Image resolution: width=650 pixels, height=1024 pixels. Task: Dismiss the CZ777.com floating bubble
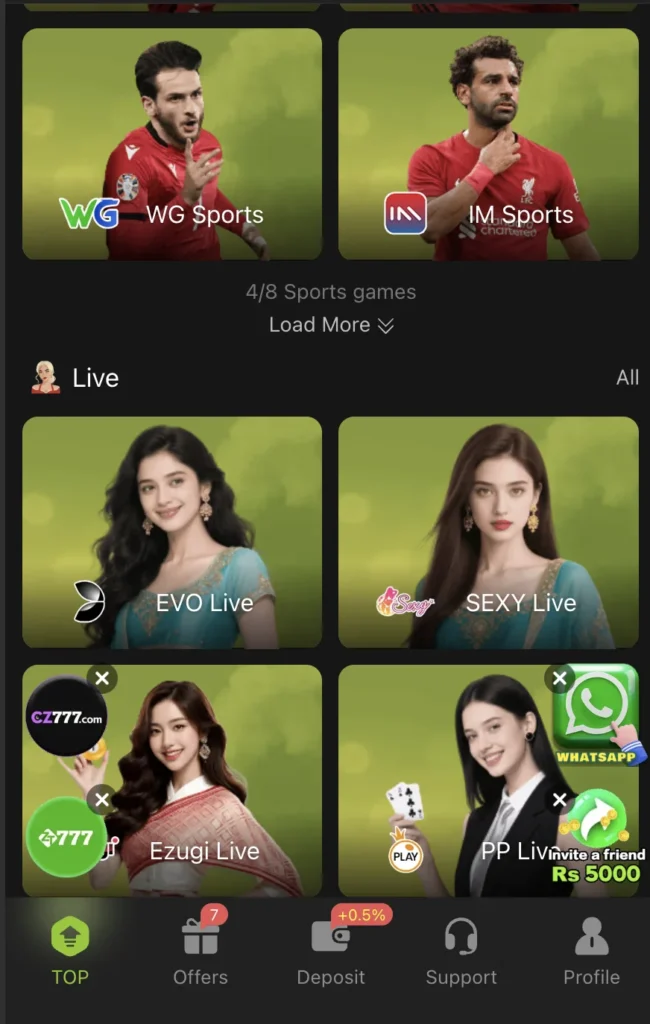[102, 679]
